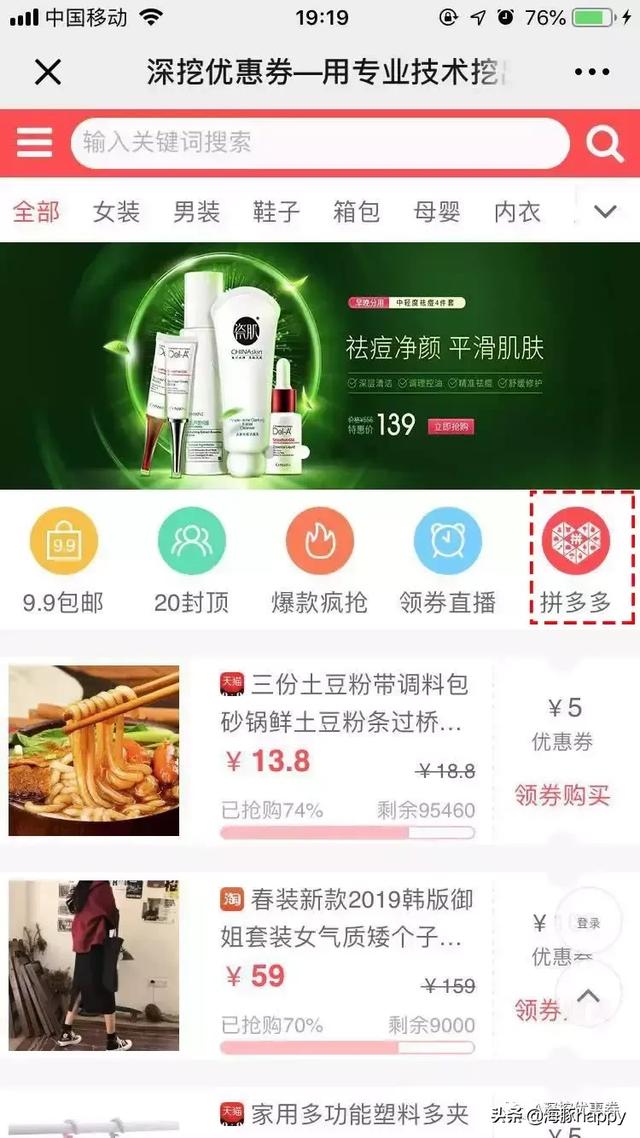640x1138 pixels.
Task: Expand the category list chevron
Action: click(x=604, y=212)
